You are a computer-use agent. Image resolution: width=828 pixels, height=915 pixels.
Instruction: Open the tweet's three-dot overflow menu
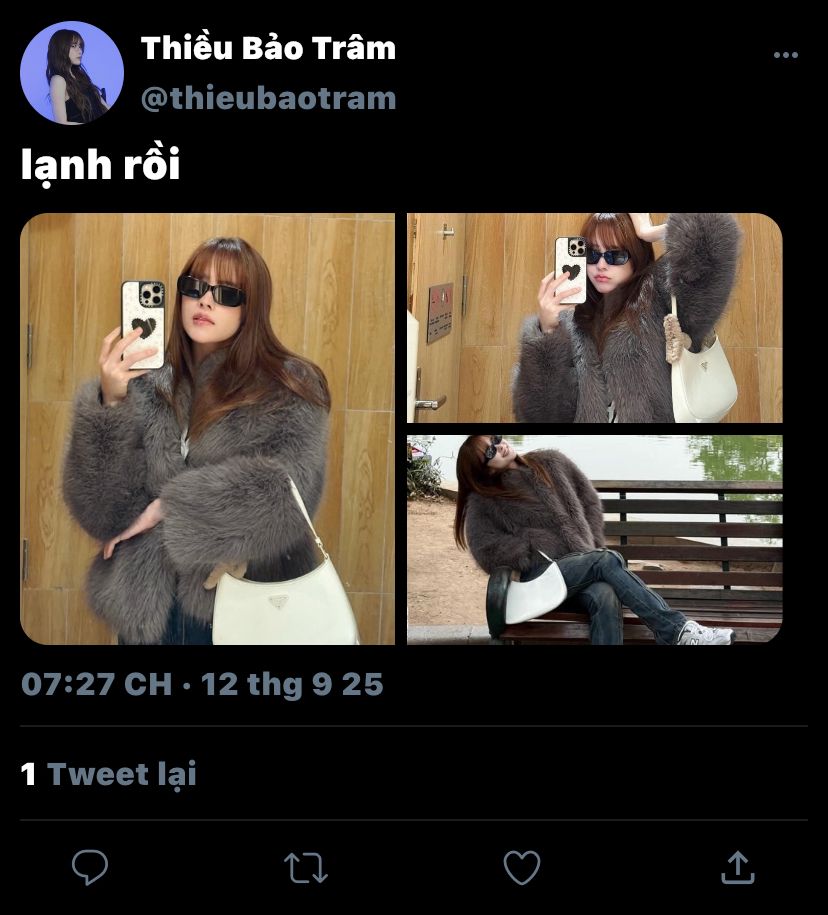786,55
